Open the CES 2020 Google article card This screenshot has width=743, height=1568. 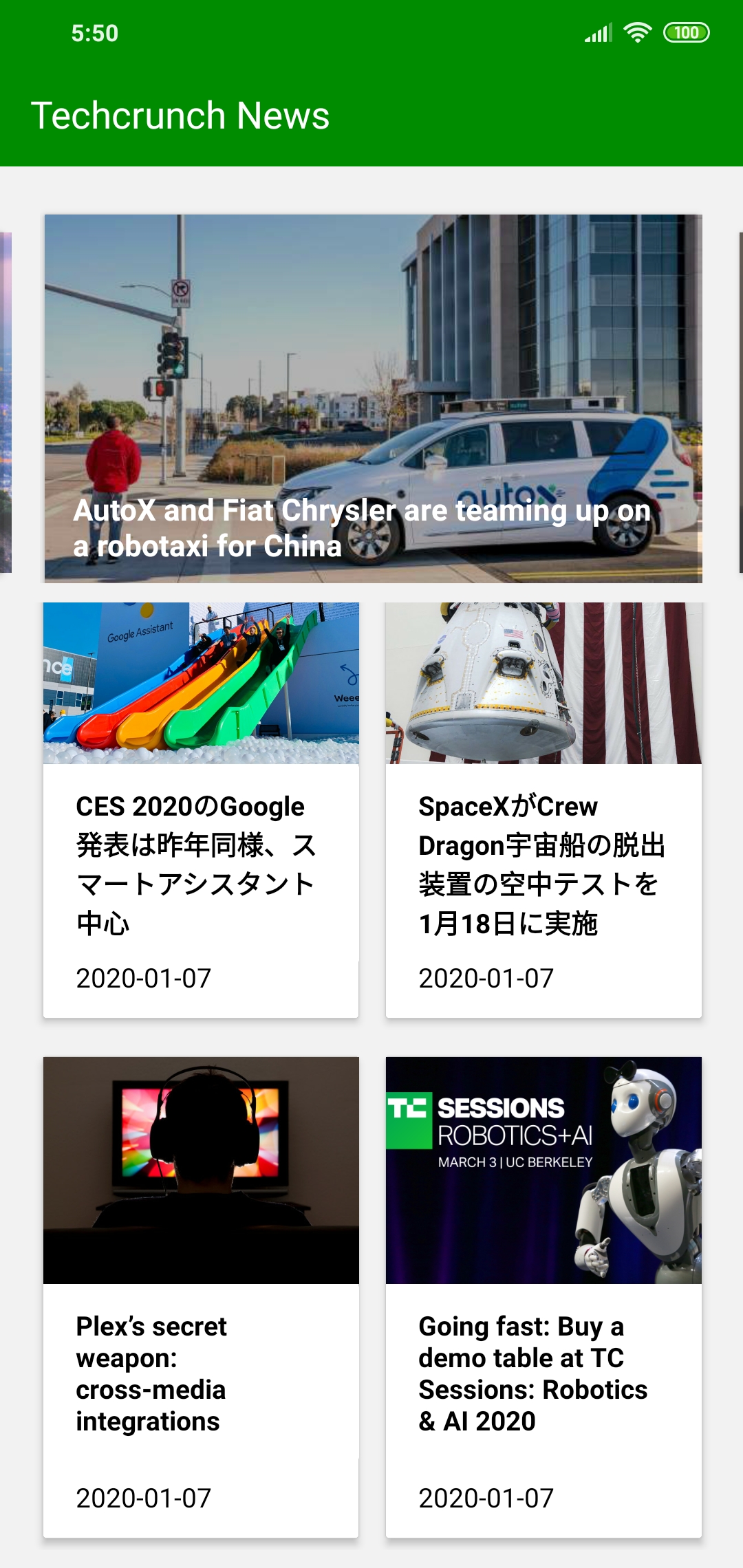click(x=201, y=809)
